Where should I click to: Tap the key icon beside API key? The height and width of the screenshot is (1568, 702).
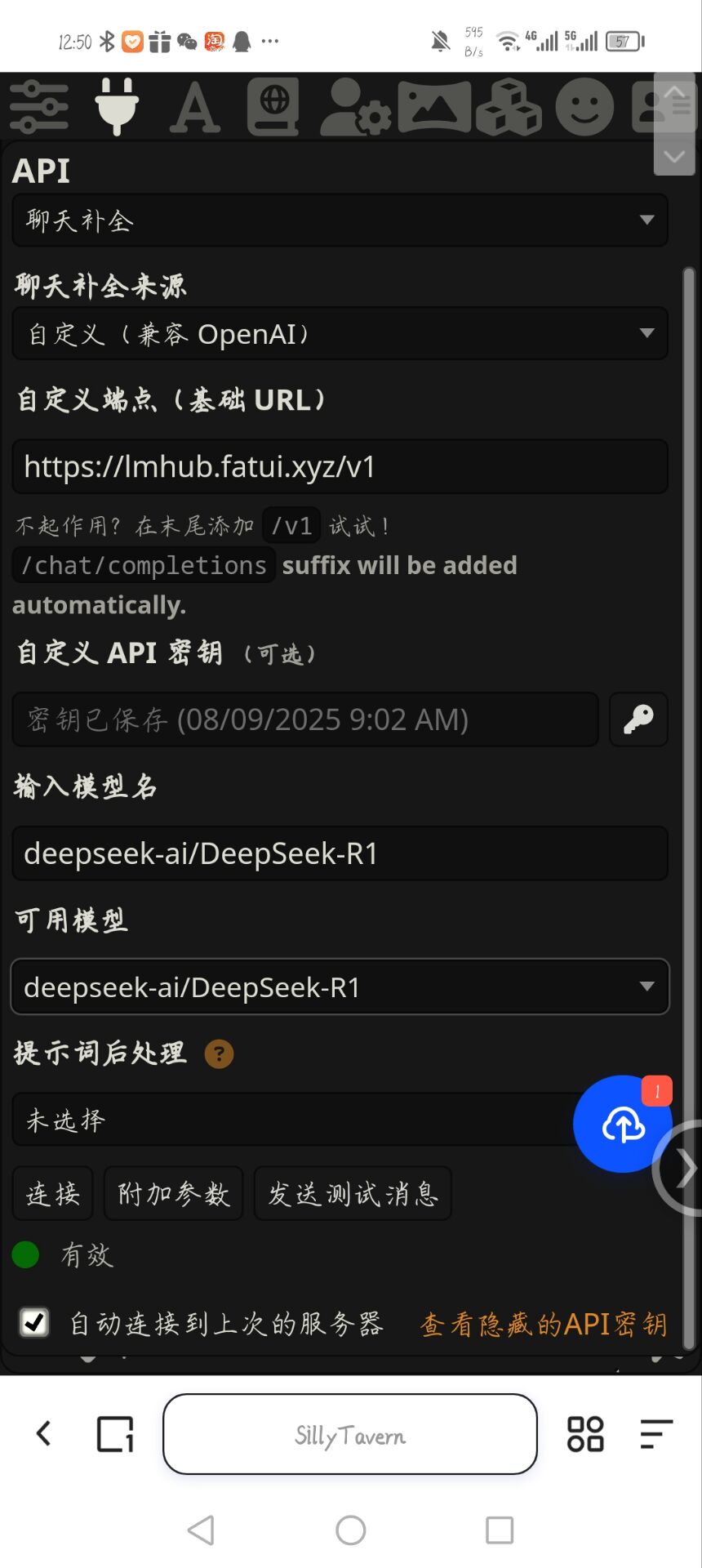pos(638,719)
